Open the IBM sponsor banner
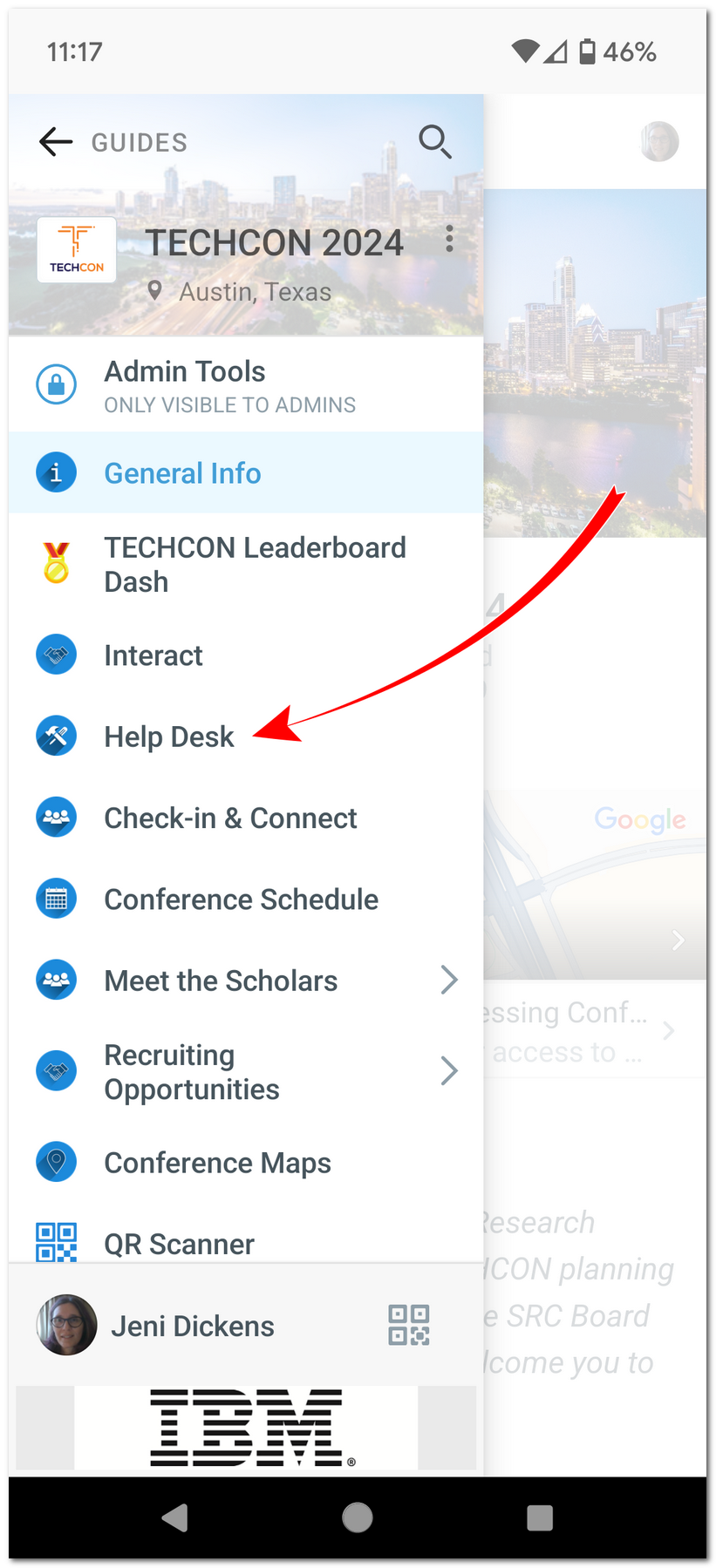This screenshot has height=1568, width=716. point(246,1429)
